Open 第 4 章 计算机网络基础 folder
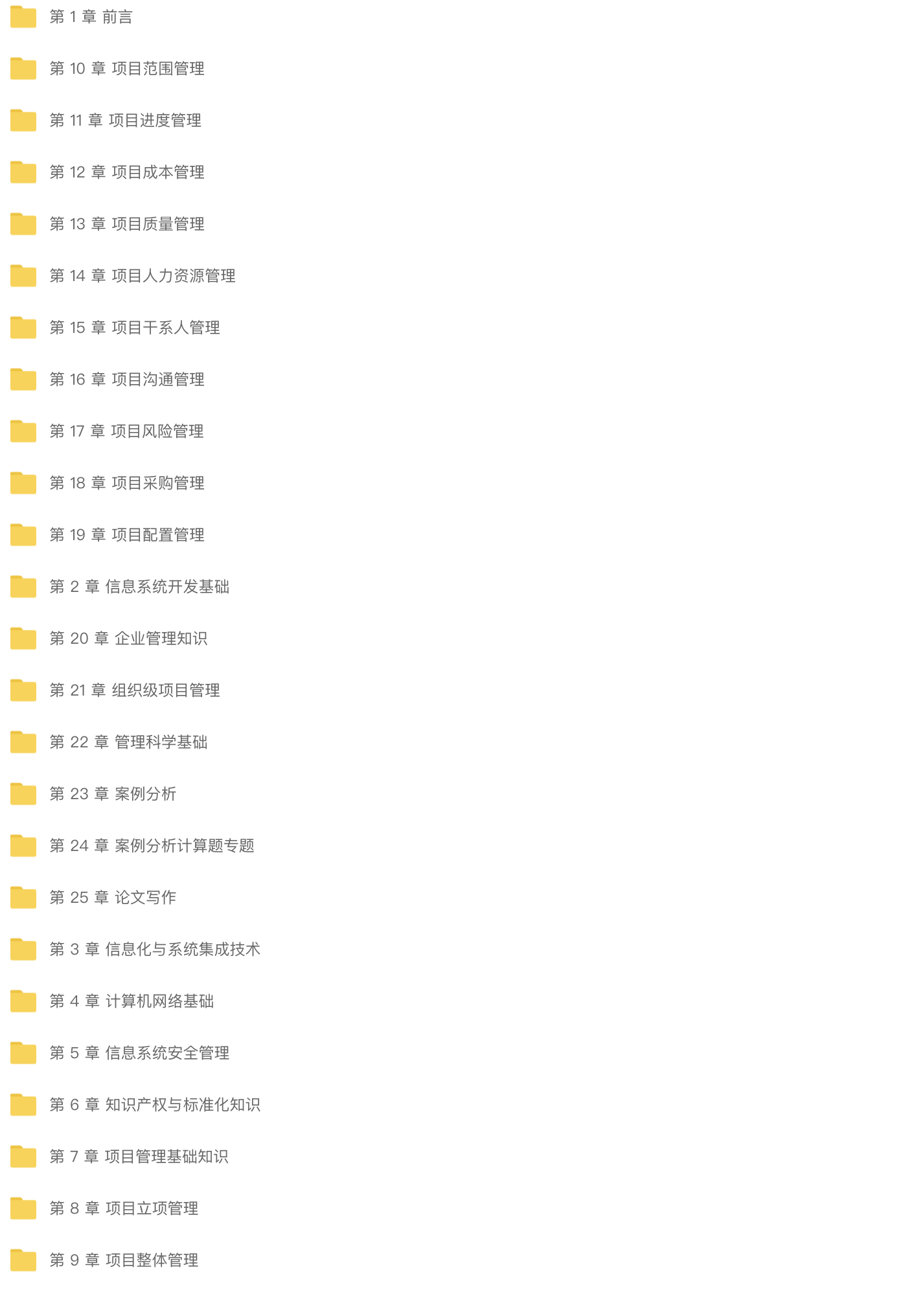 click(x=131, y=1001)
